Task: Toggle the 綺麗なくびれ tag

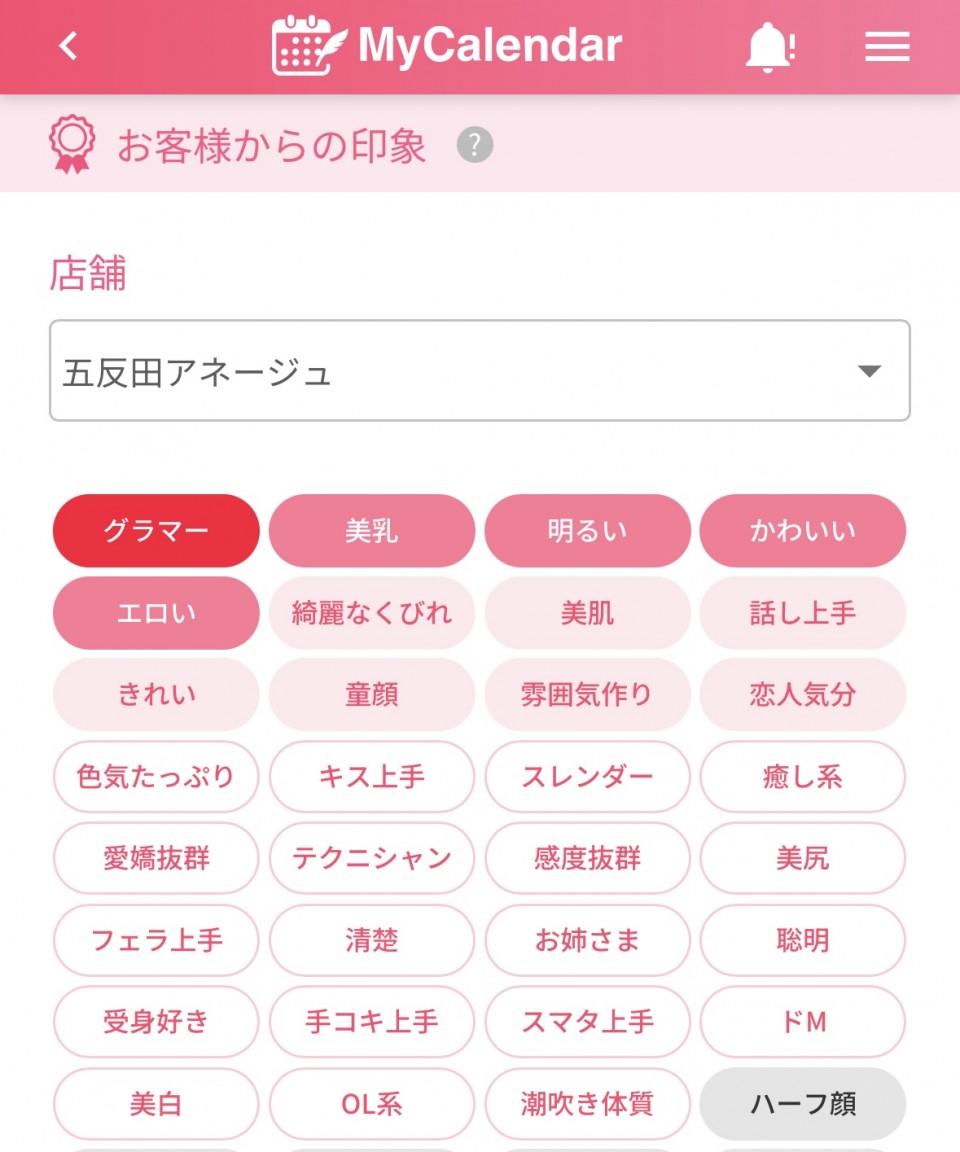Action: 371,613
